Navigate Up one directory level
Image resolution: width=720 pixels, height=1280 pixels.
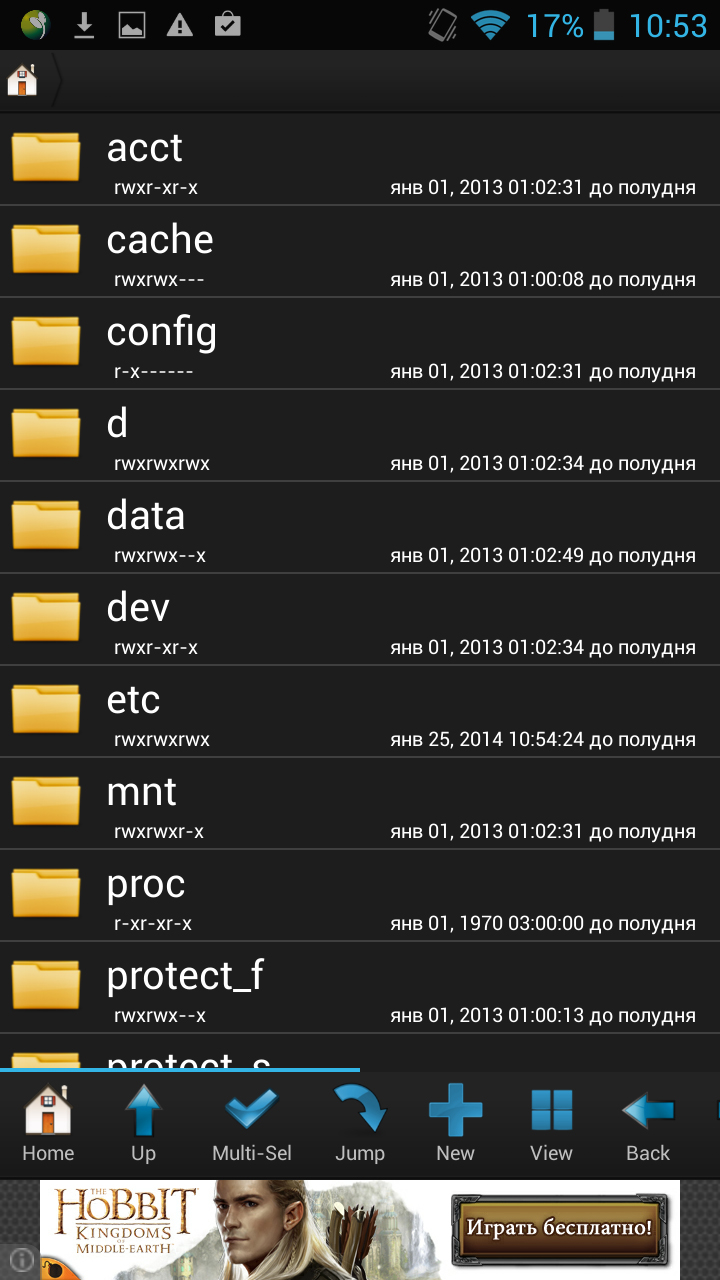[x=143, y=1124]
